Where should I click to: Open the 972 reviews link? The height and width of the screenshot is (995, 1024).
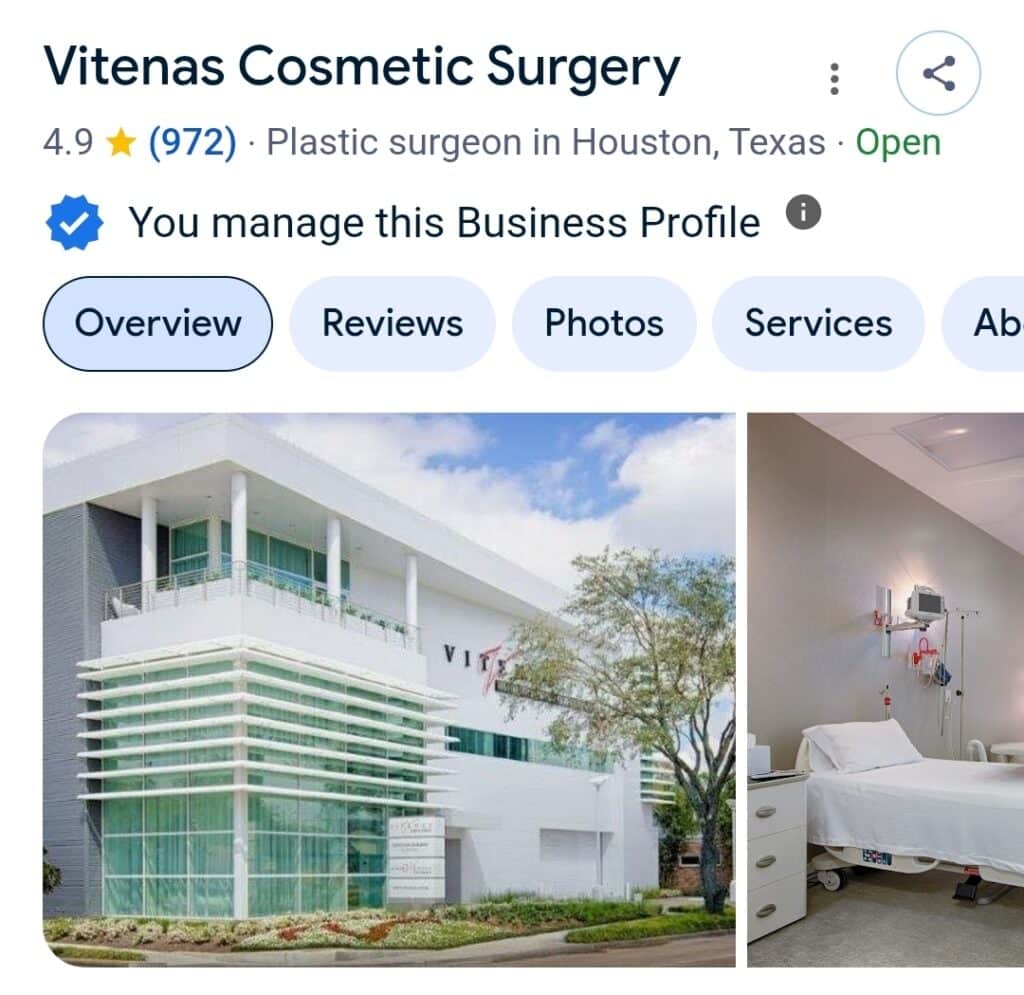click(x=193, y=142)
